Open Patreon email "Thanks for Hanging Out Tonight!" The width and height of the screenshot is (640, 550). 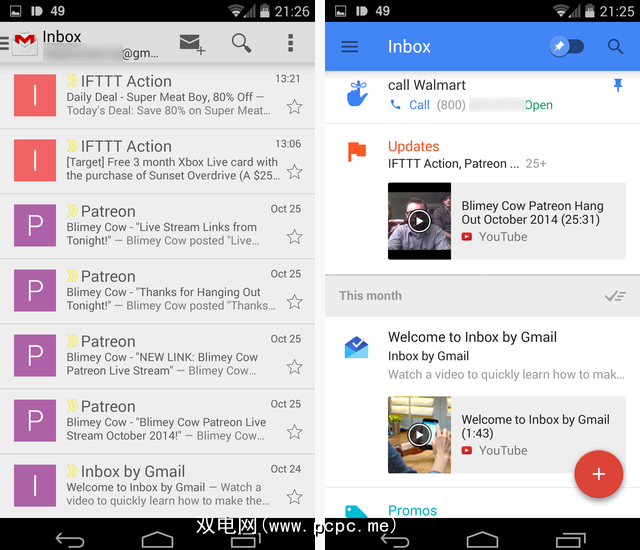[165, 291]
